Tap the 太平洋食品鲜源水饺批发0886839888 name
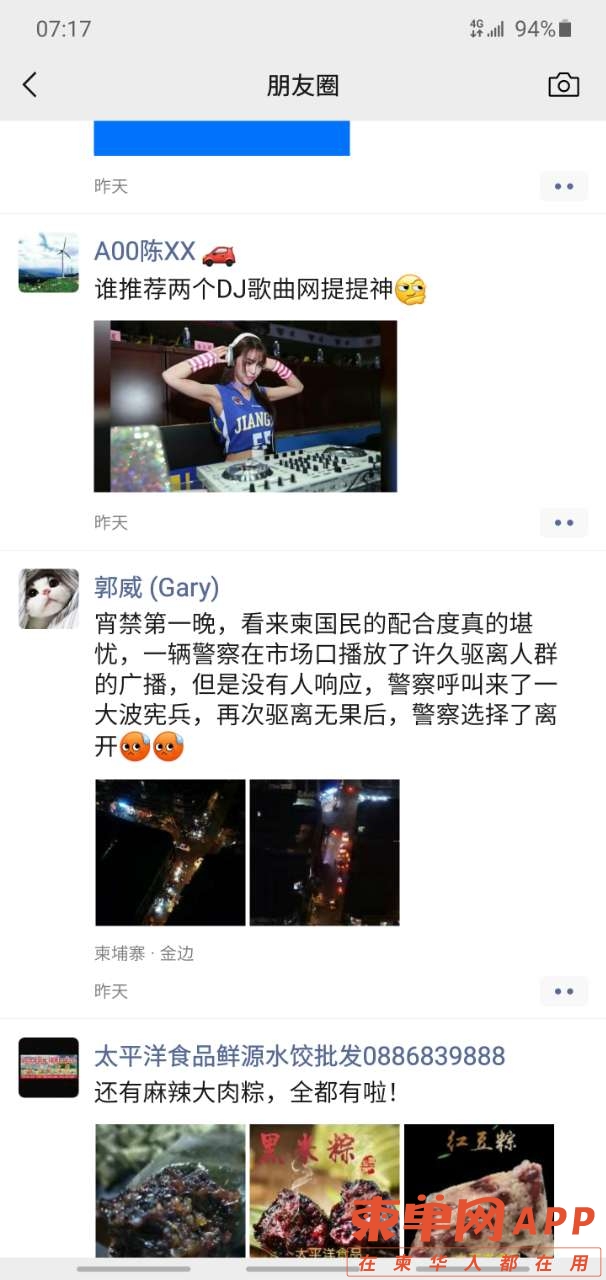The height and width of the screenshot is (1280, 606). point(299,1056)
